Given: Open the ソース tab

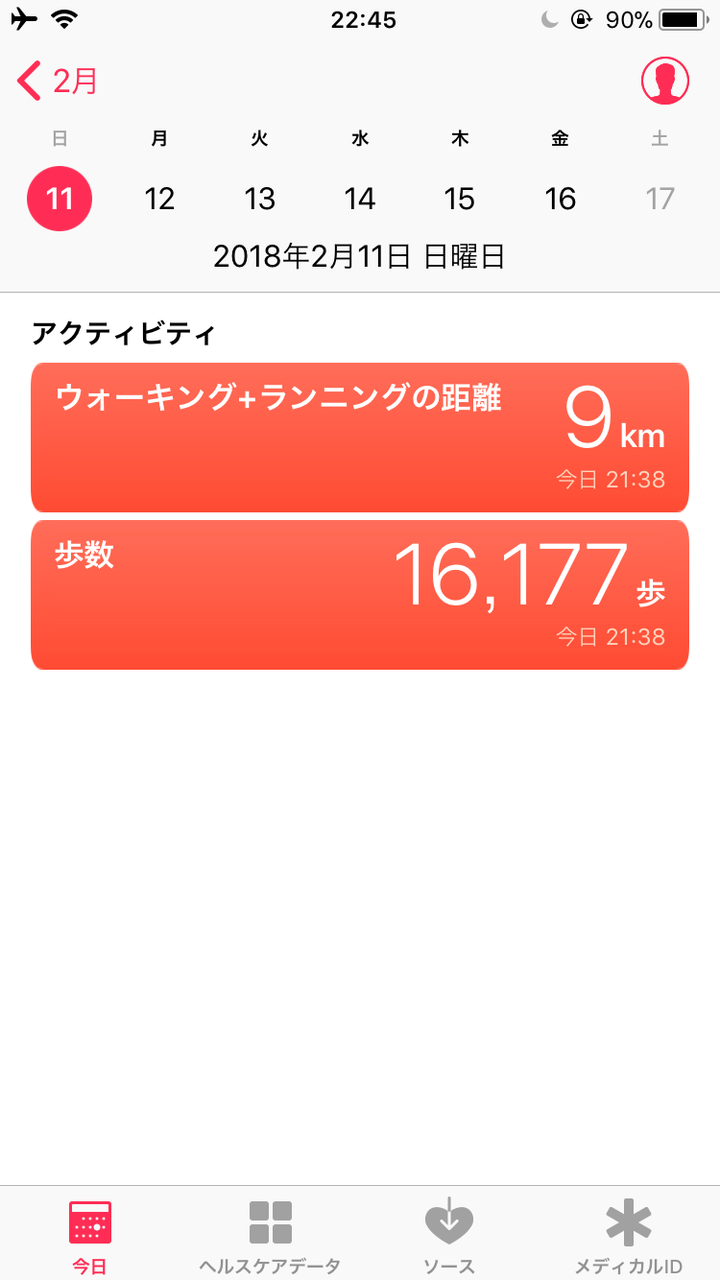Looking at the screenshot, I should 449,1236.
